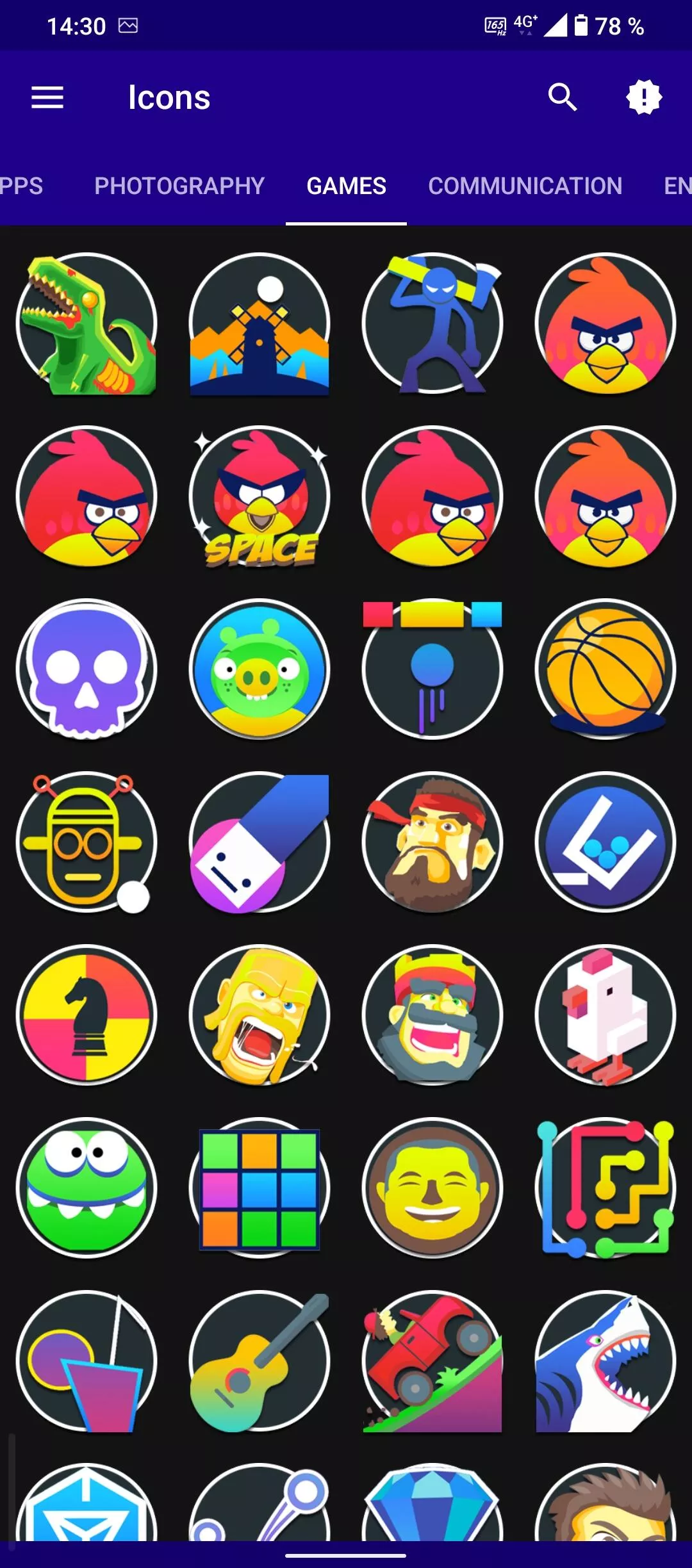Open the purple skull icon

point(86,669)
